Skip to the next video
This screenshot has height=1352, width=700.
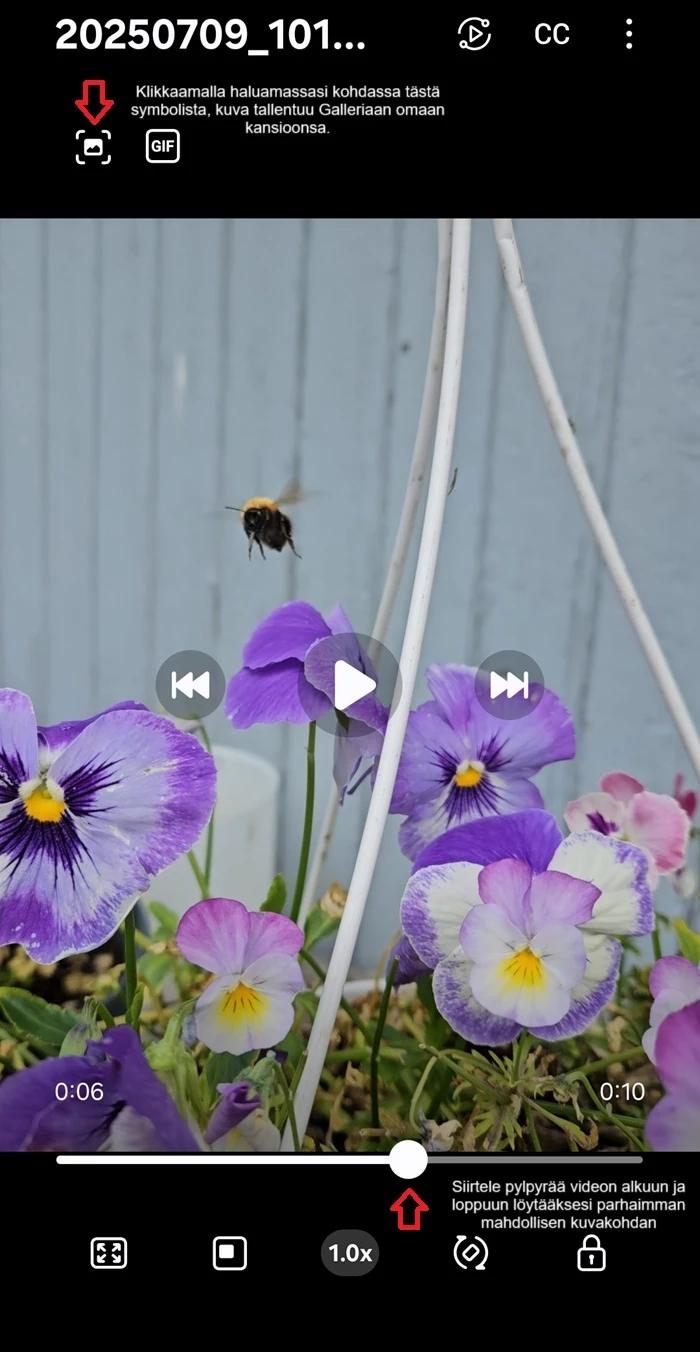click(x=509, y=685)
